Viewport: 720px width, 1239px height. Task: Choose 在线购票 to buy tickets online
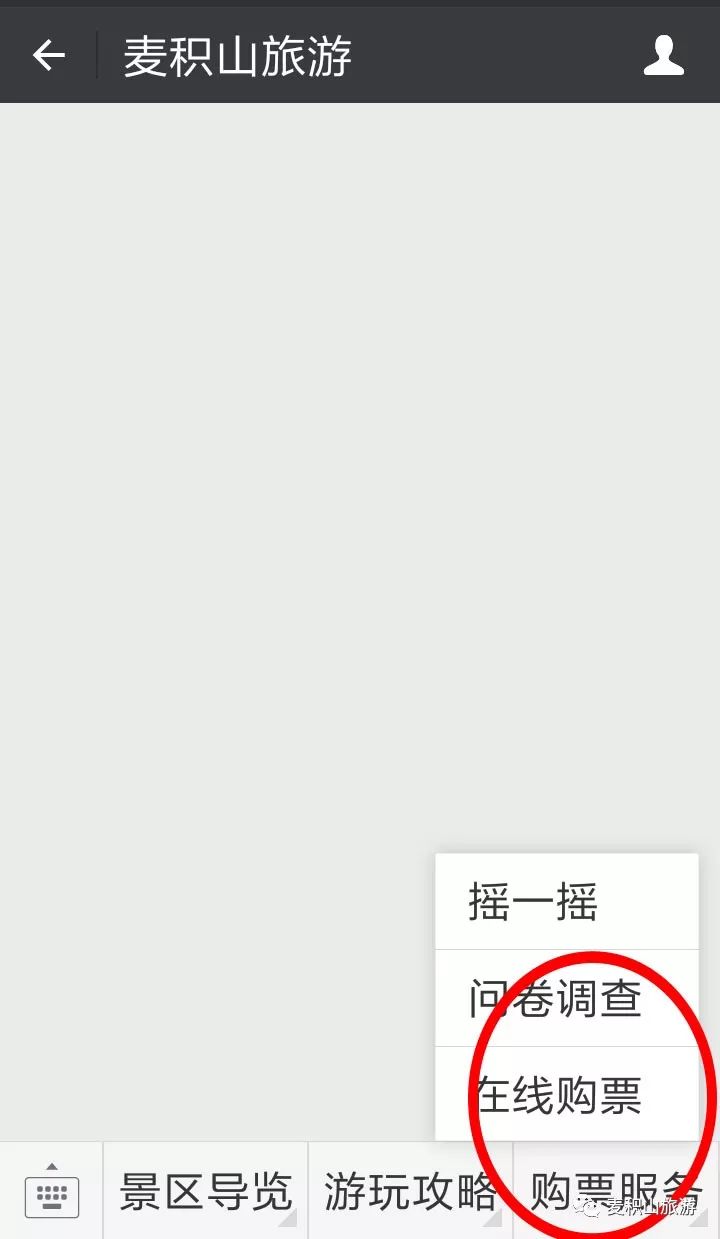click(x=566, y=1095)
